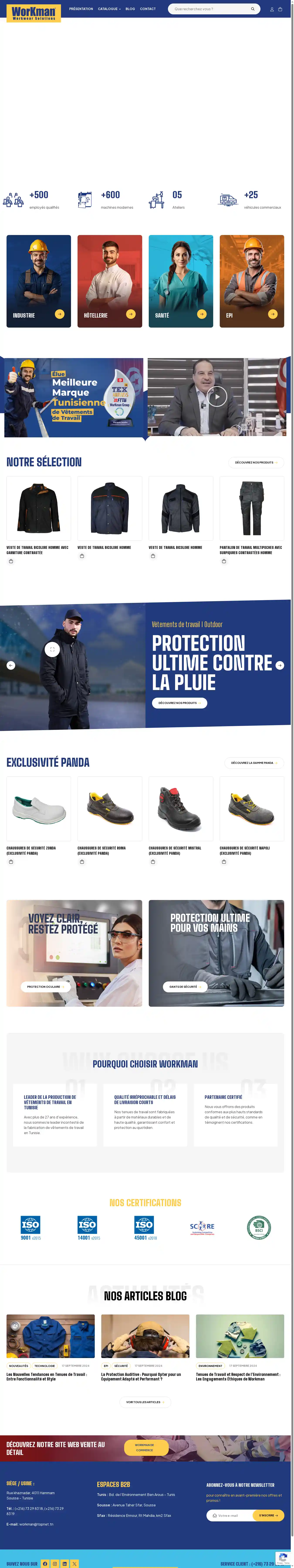Tap the Gants de sécurité button
Screen dimensions: 294x1568
[x=185, y=987]
